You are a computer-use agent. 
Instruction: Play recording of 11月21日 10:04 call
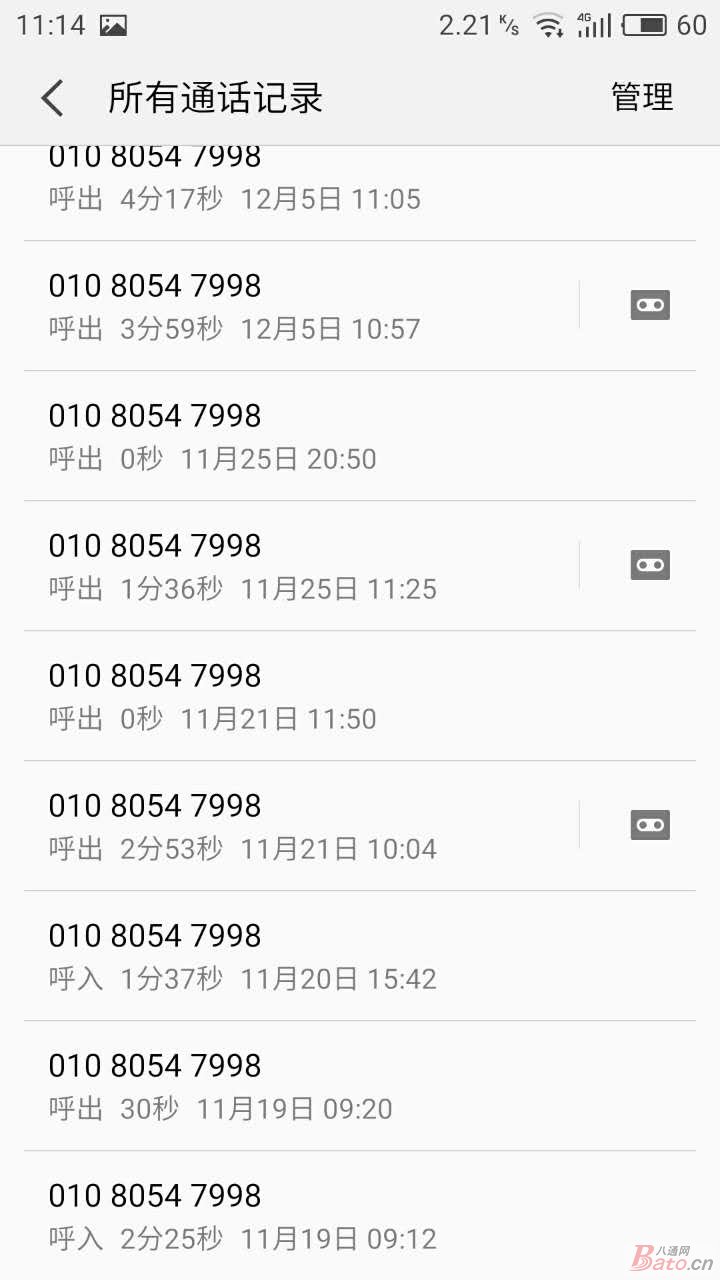point(650,825)
